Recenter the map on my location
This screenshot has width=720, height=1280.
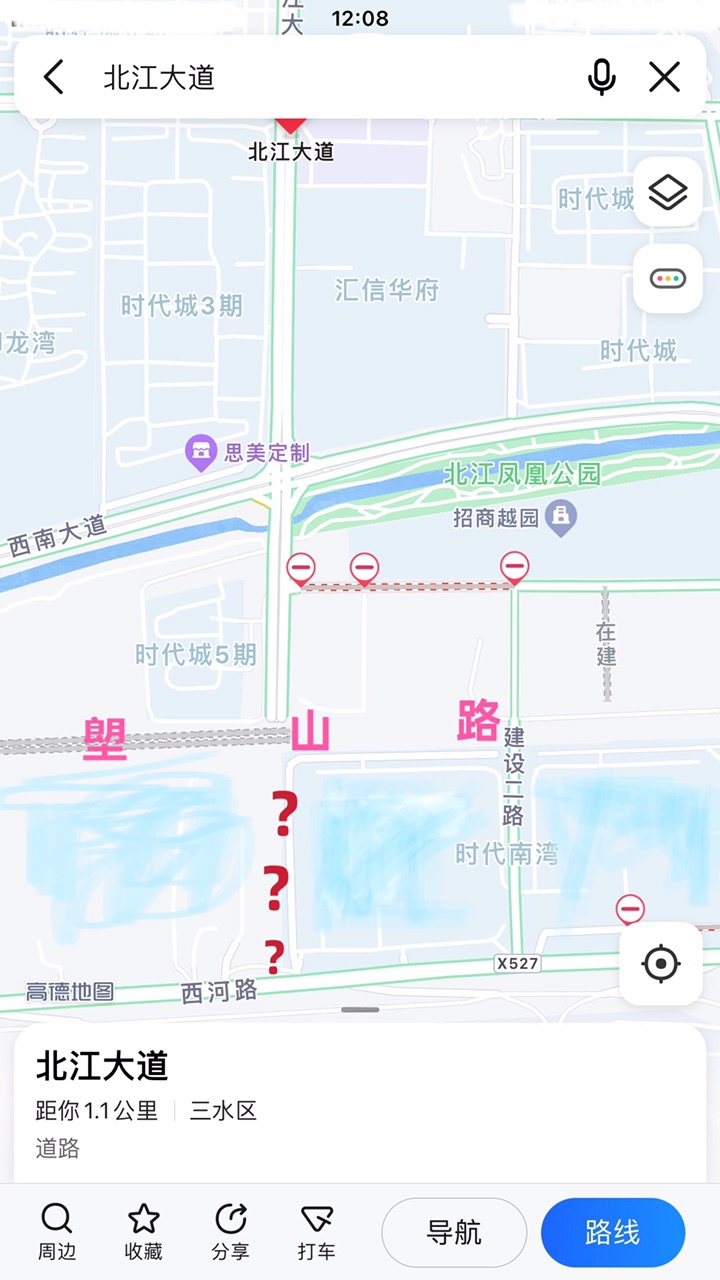point(660,964)
